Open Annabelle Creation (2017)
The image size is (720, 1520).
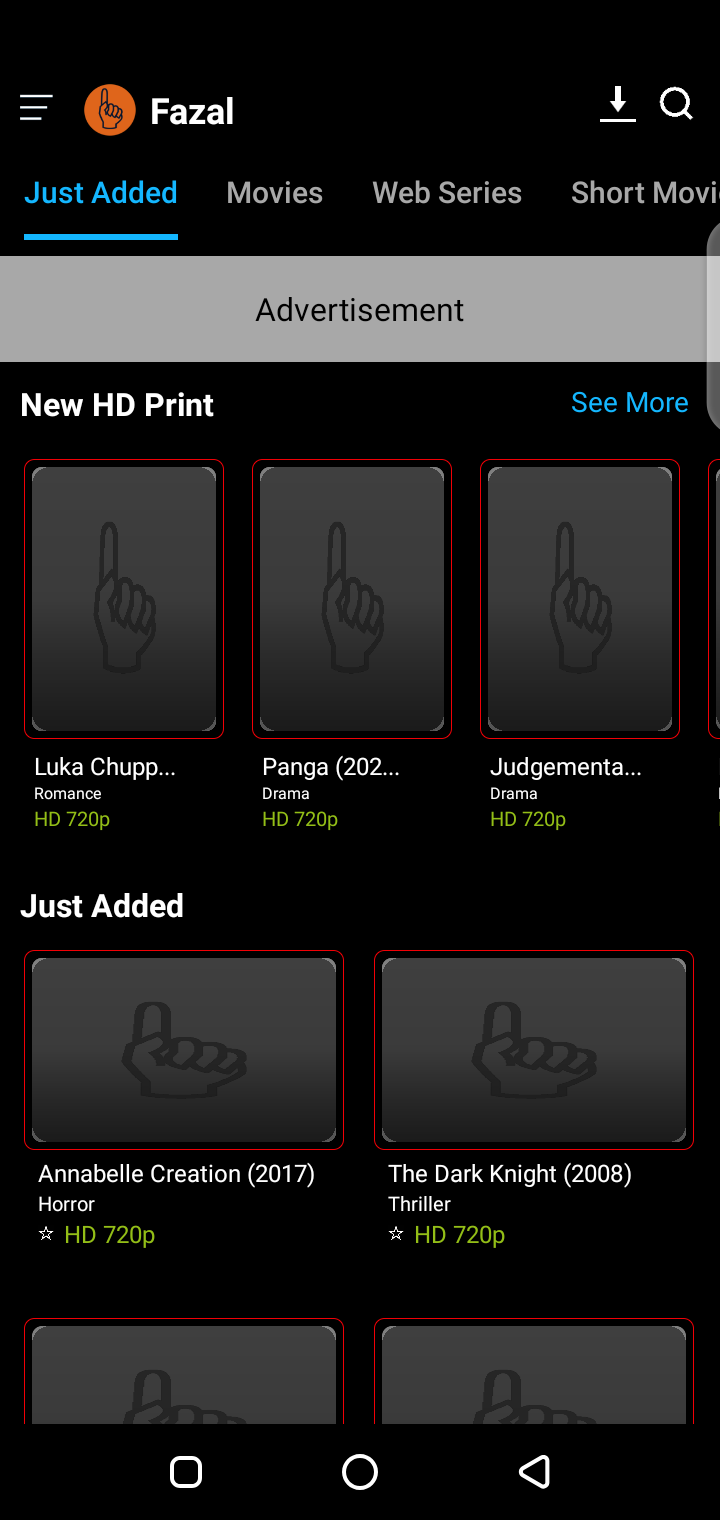[x=184, y=1049]
